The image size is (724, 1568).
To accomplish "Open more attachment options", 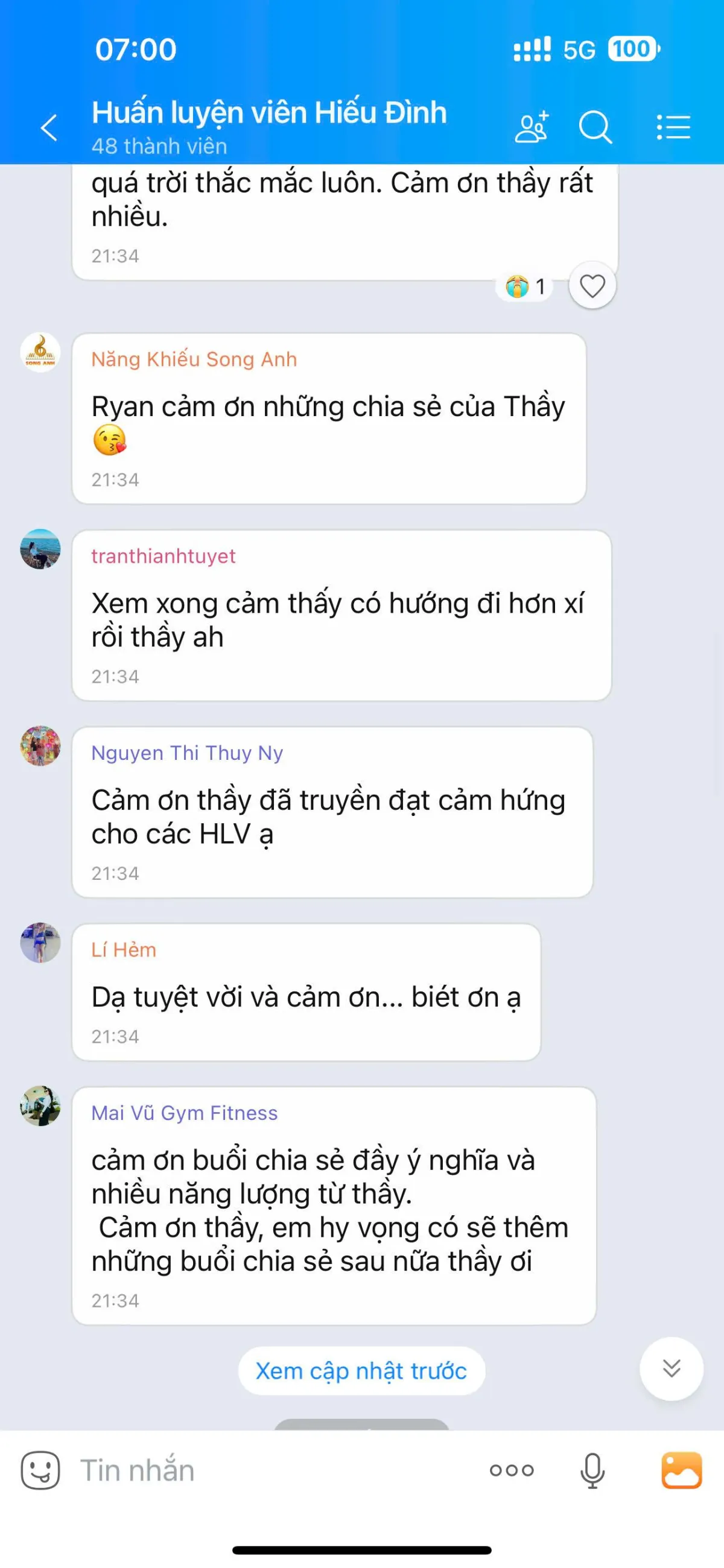I will coord(512,1471).
